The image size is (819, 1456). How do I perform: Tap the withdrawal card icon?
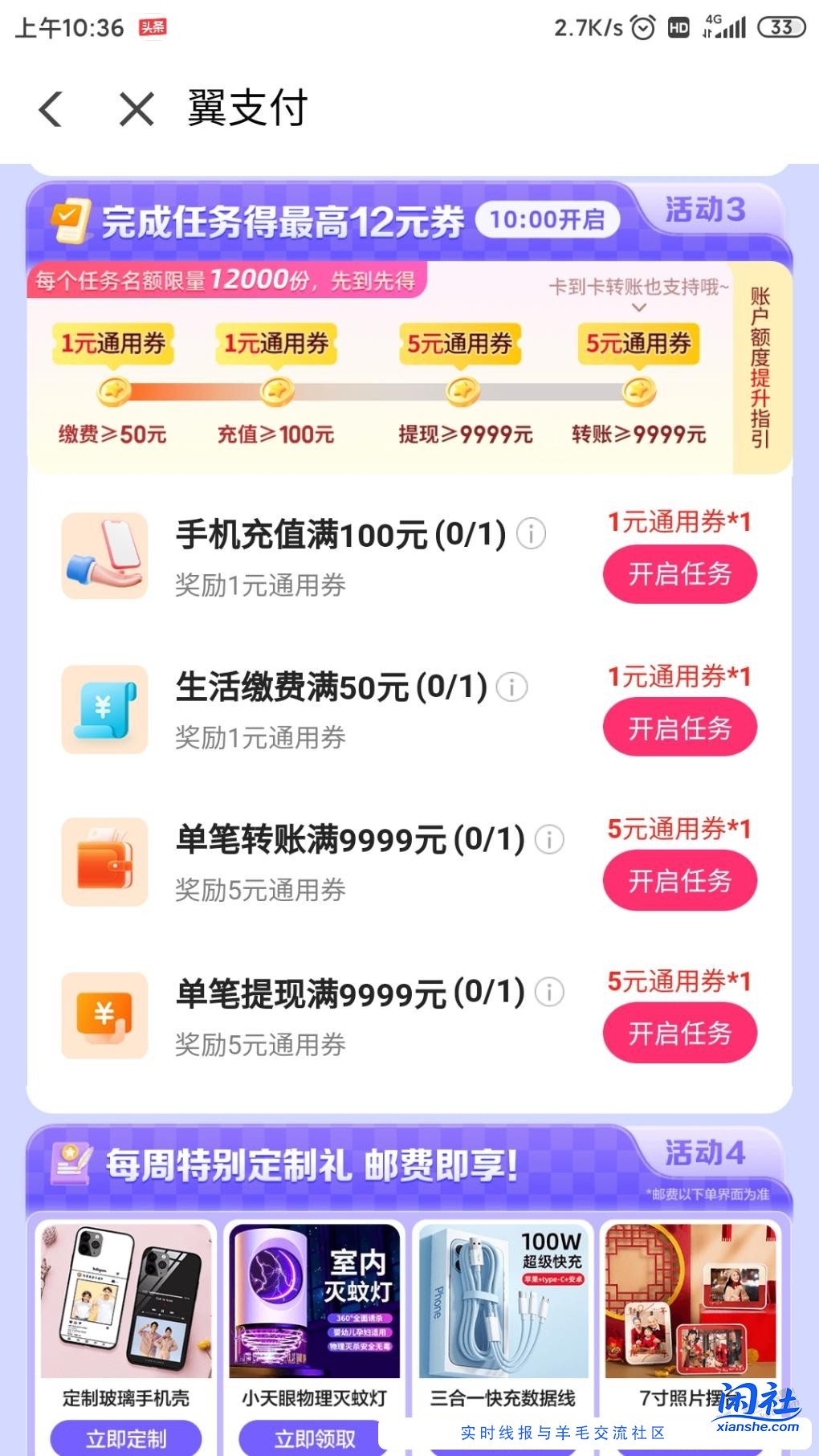[104, 1016]
